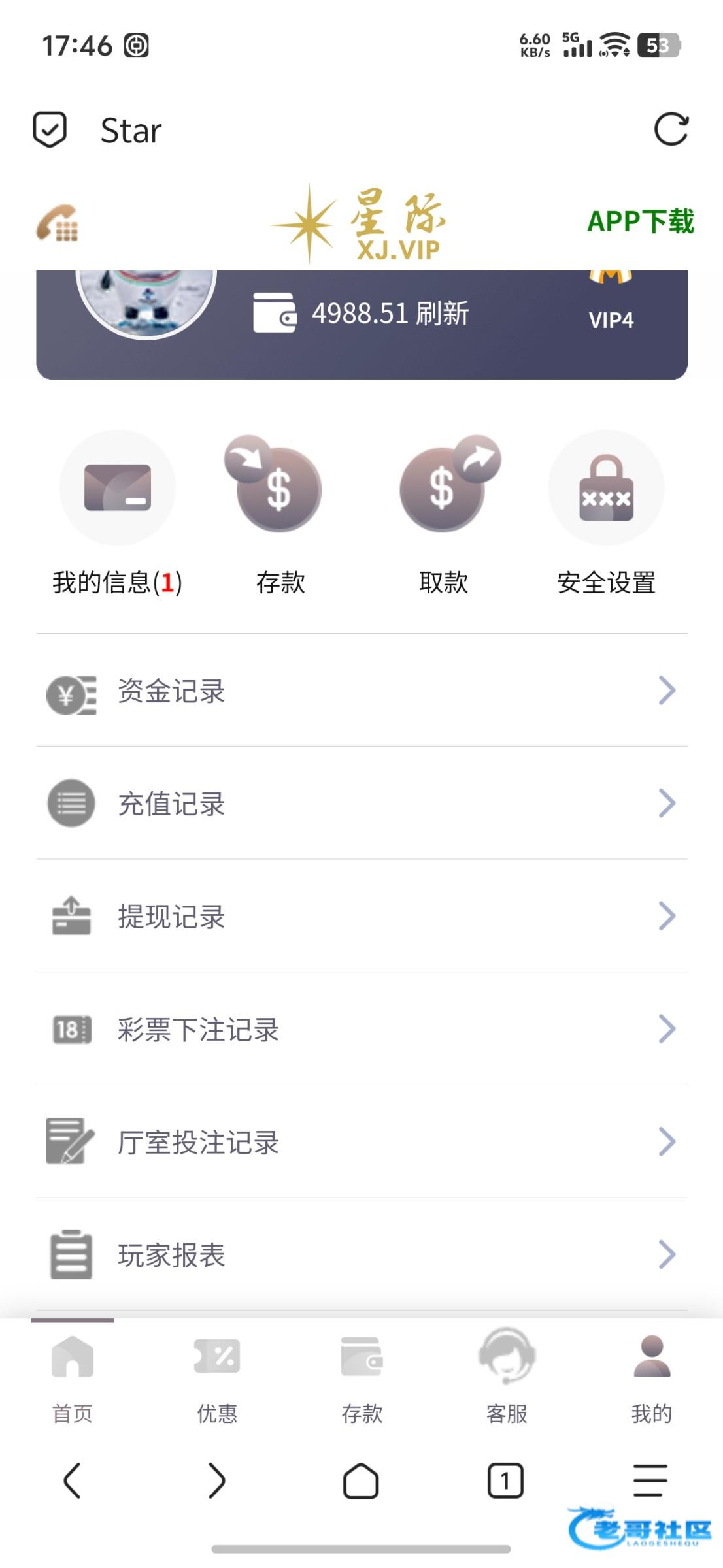View the 玩家报表 player report
The image size is (723, 1568).
(361, 1255)
